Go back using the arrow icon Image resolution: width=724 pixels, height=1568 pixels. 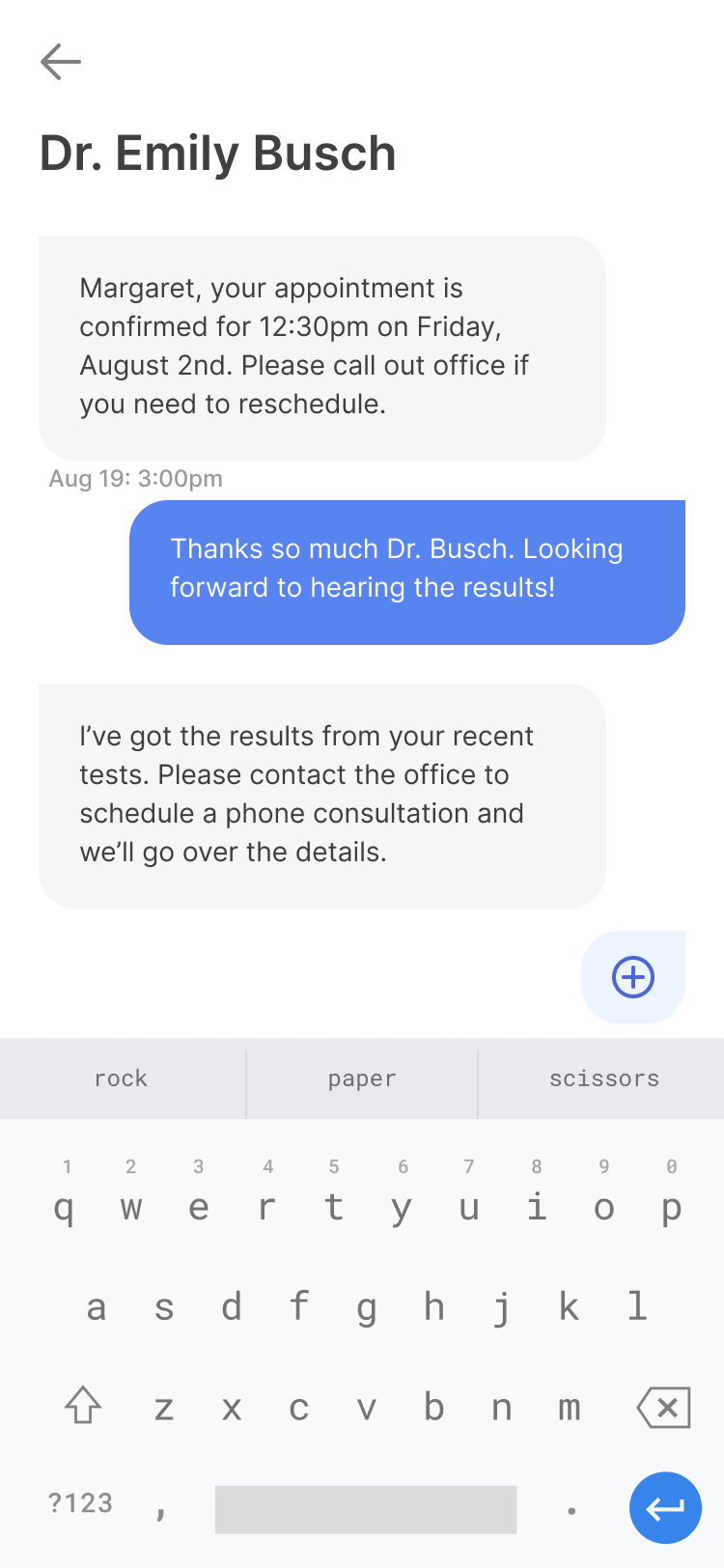pyautogui.click(x=60, y=62)
